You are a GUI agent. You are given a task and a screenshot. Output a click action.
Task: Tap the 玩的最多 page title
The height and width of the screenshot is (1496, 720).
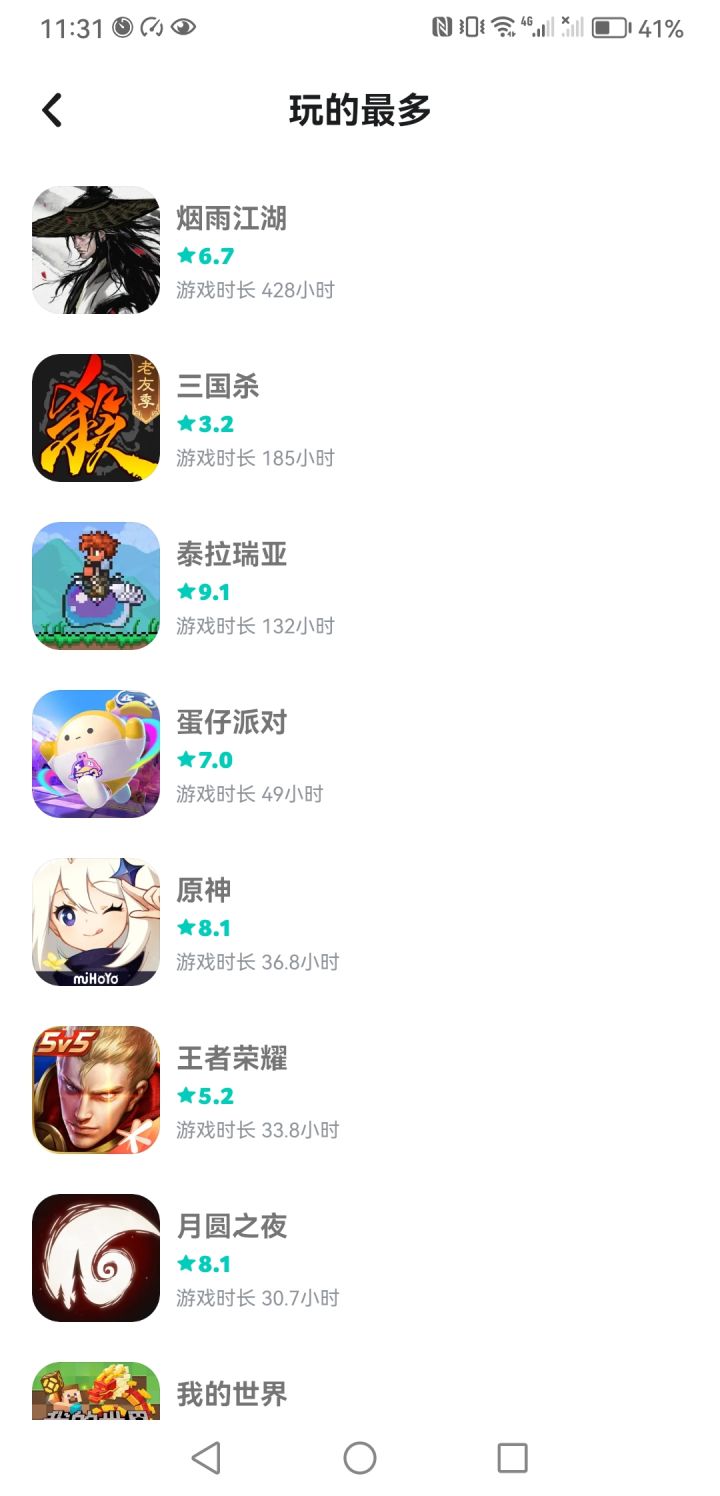click(x=360, y=110)
